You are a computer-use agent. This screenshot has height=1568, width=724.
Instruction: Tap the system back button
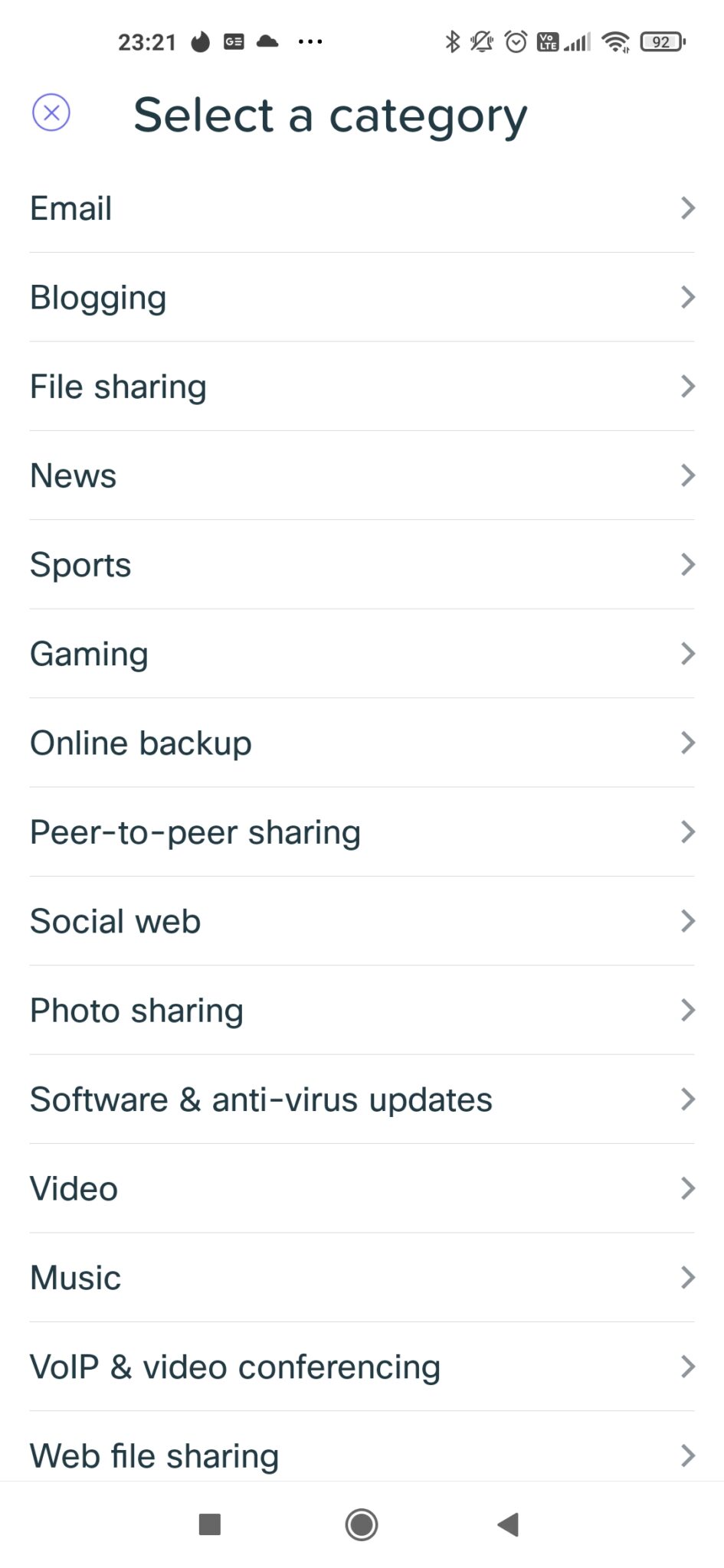click(x=508, y=1524)
